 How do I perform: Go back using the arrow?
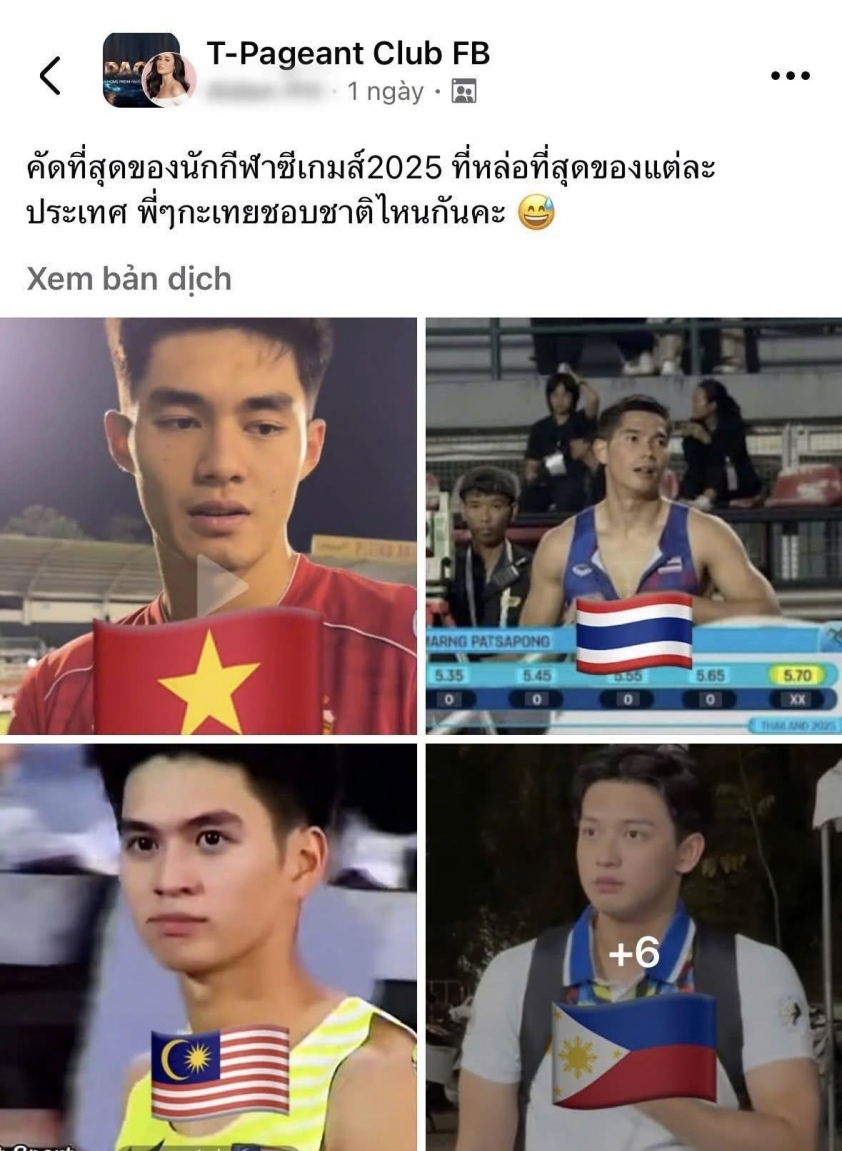[50, 75]
